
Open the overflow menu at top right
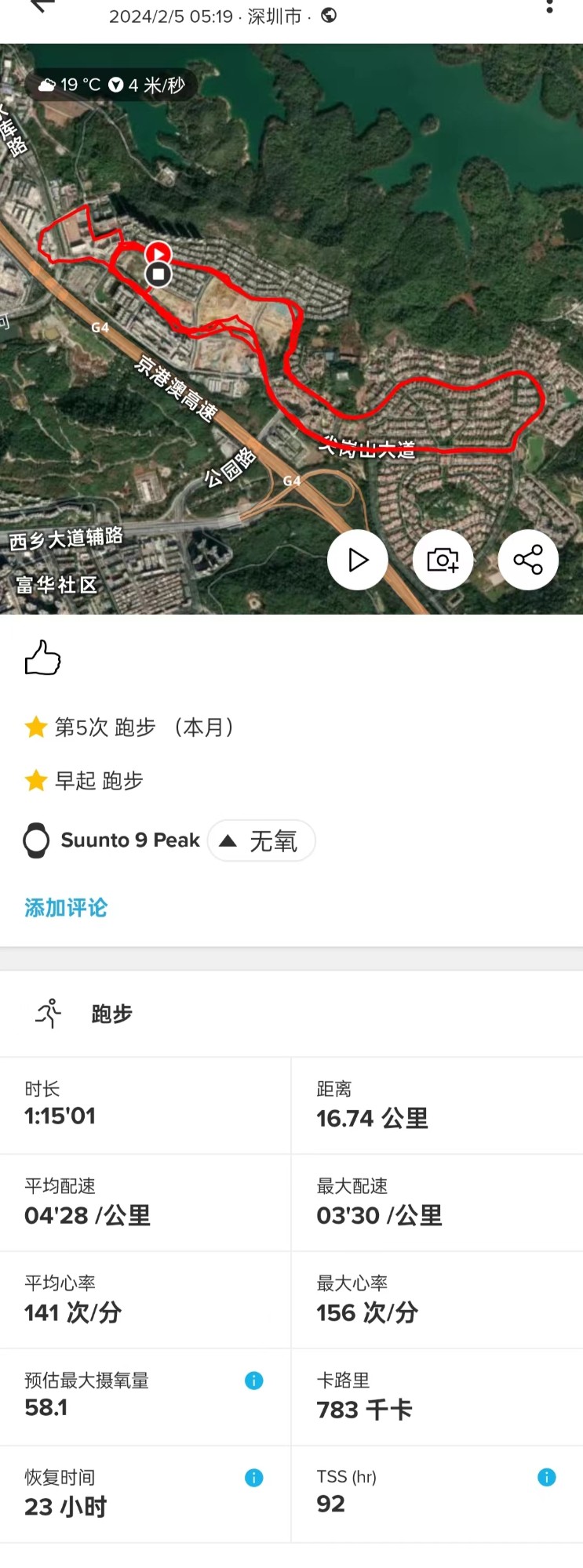tap(549, 6)
